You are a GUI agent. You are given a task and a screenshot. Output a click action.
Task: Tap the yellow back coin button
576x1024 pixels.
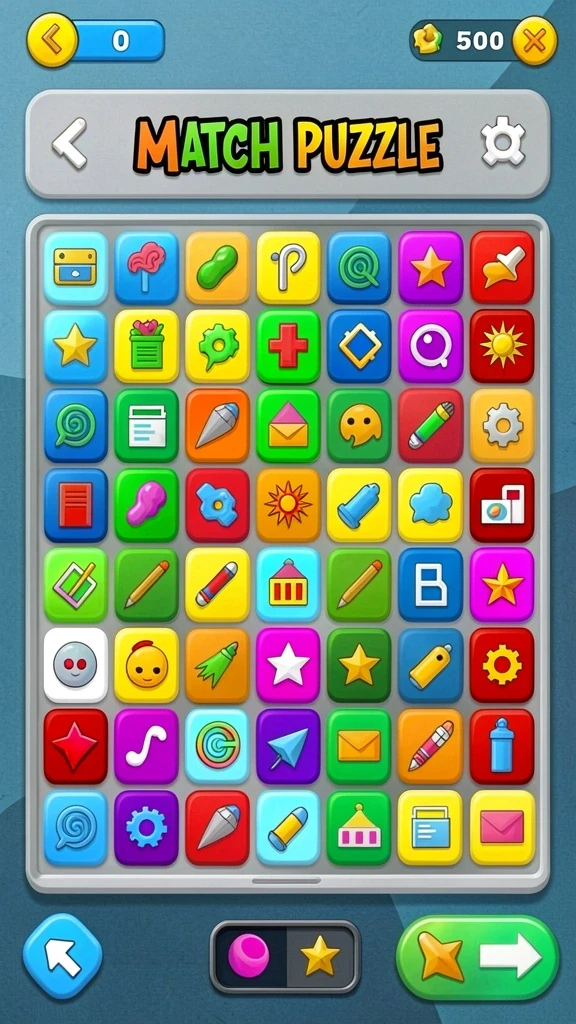coord(52,40)
